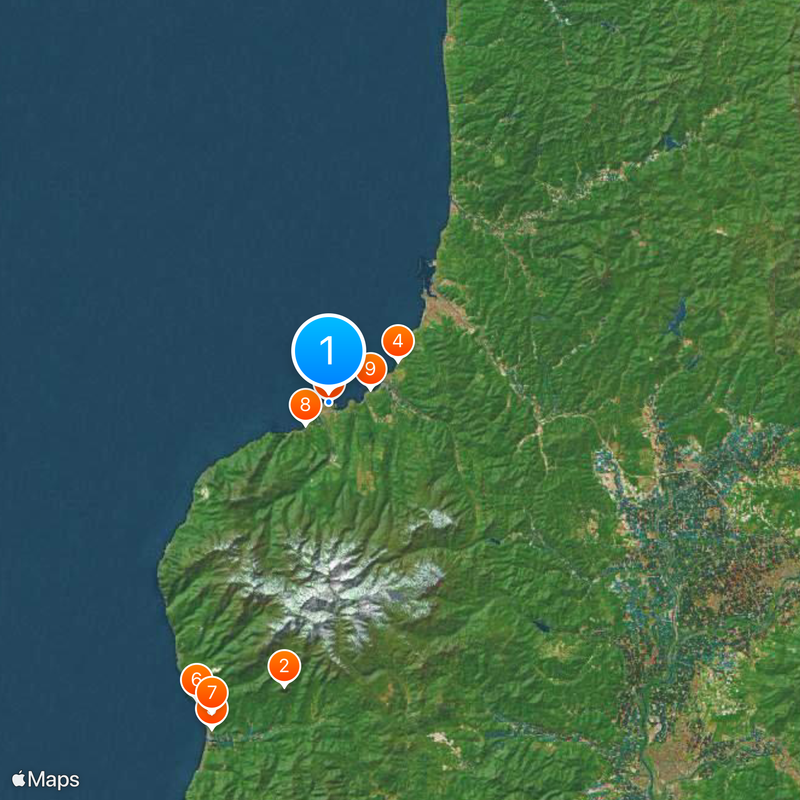This screenshot has width=800, height=800.
Task: Select the large blue pin numbered 1
Action: pyautogui.click(x=328, y=351)
